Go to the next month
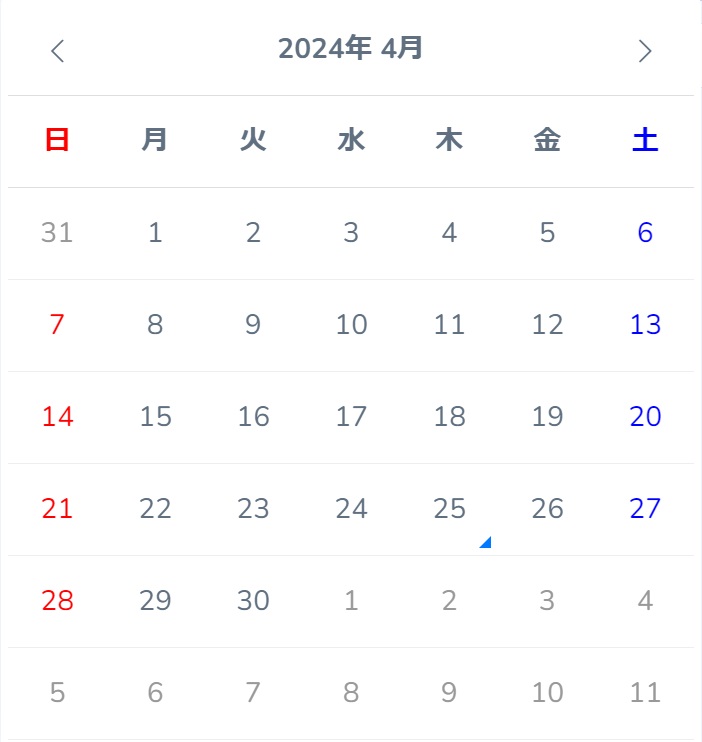The height and width of the screenshot is (742, 702). coord(645,51)
